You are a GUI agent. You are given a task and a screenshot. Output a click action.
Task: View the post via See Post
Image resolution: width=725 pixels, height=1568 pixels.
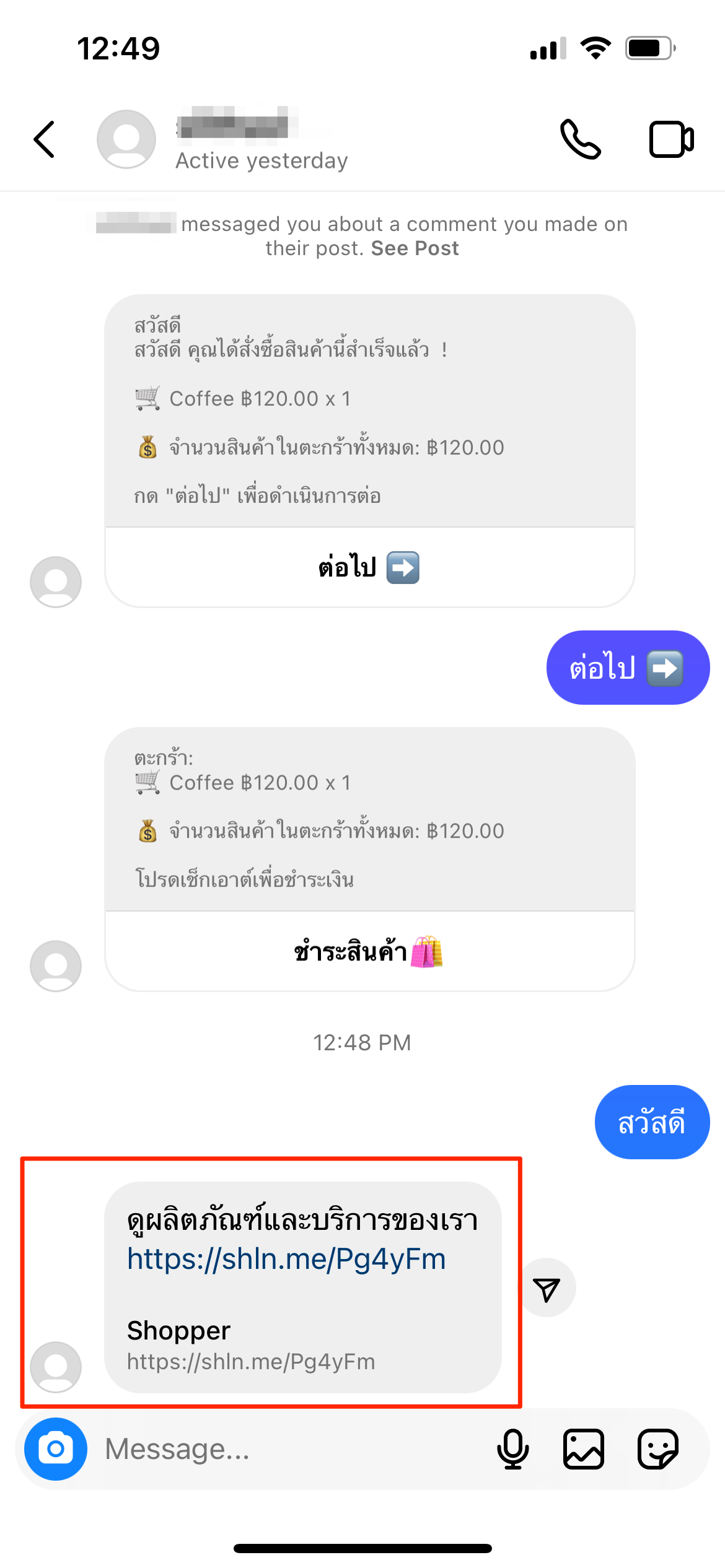coord(414,248)
